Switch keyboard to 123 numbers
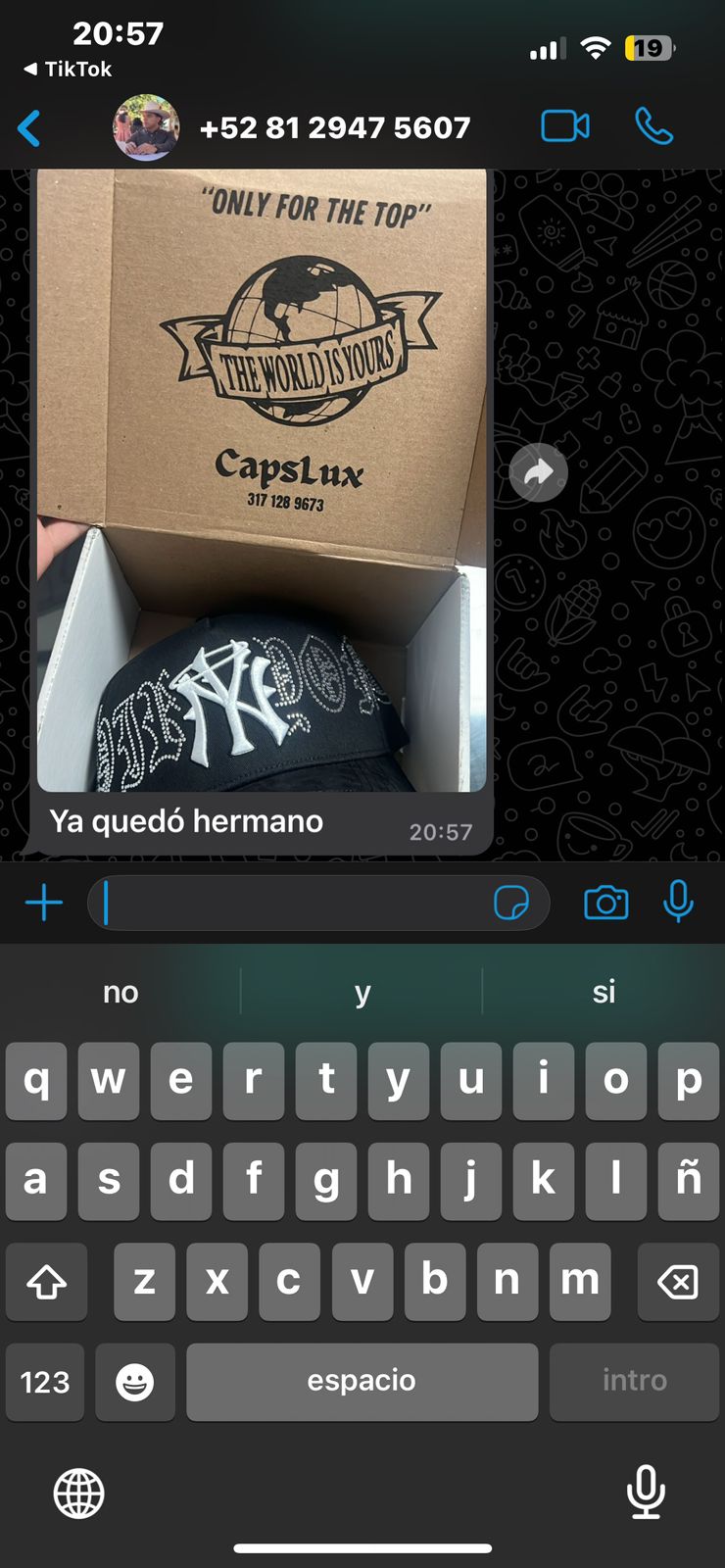Viewport: 725px width, 1568px height. click(45, 1382)
